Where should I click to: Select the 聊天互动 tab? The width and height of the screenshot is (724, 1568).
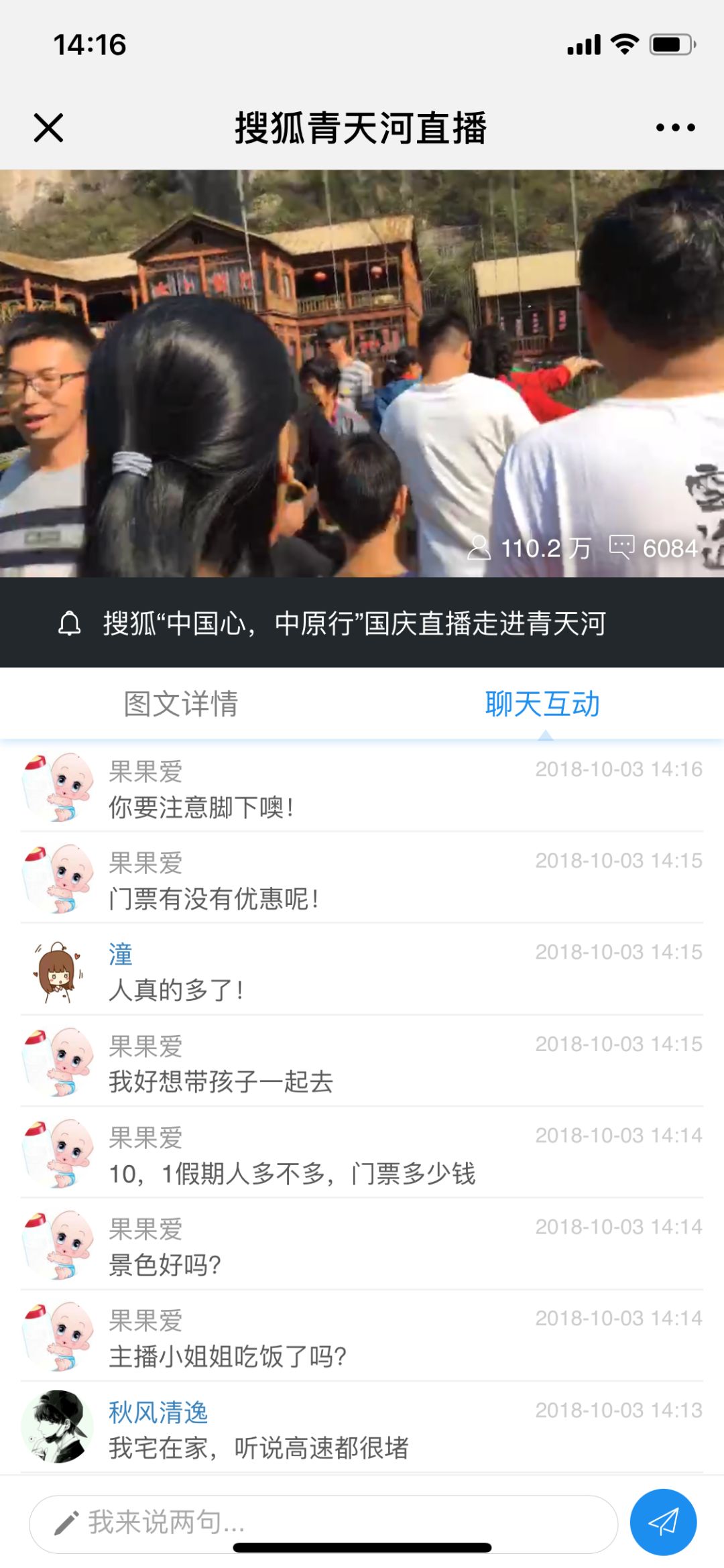tap(542, 704)
